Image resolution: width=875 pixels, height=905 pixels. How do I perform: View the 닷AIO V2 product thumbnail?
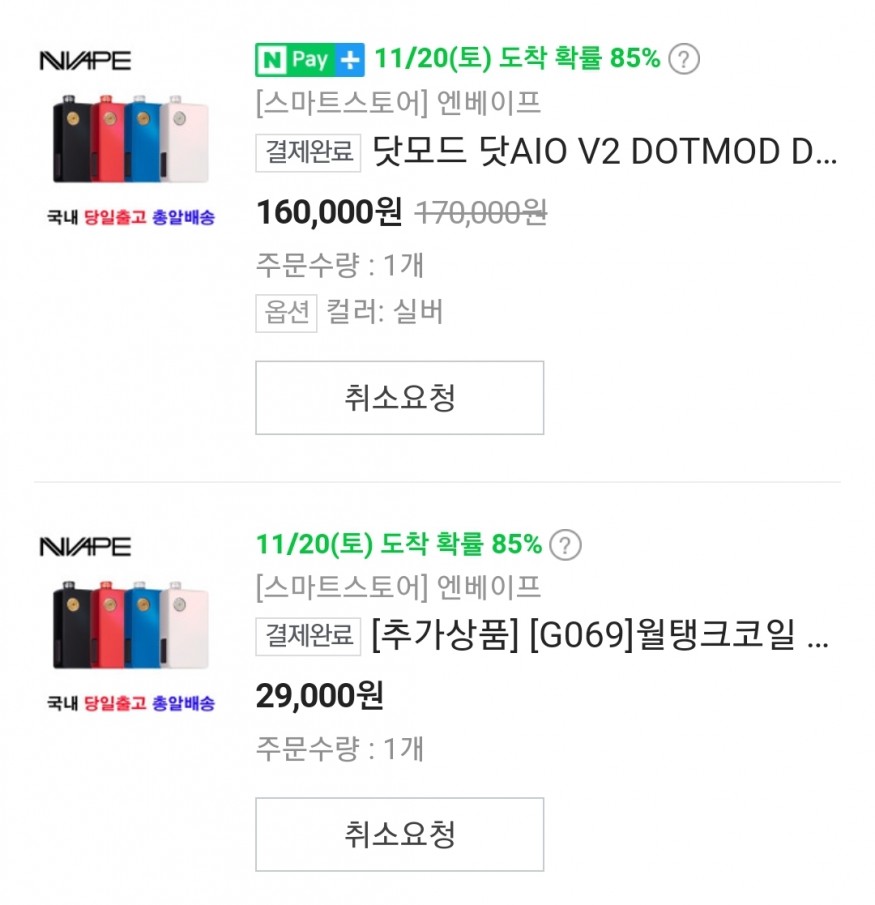(x=131, y=138)
